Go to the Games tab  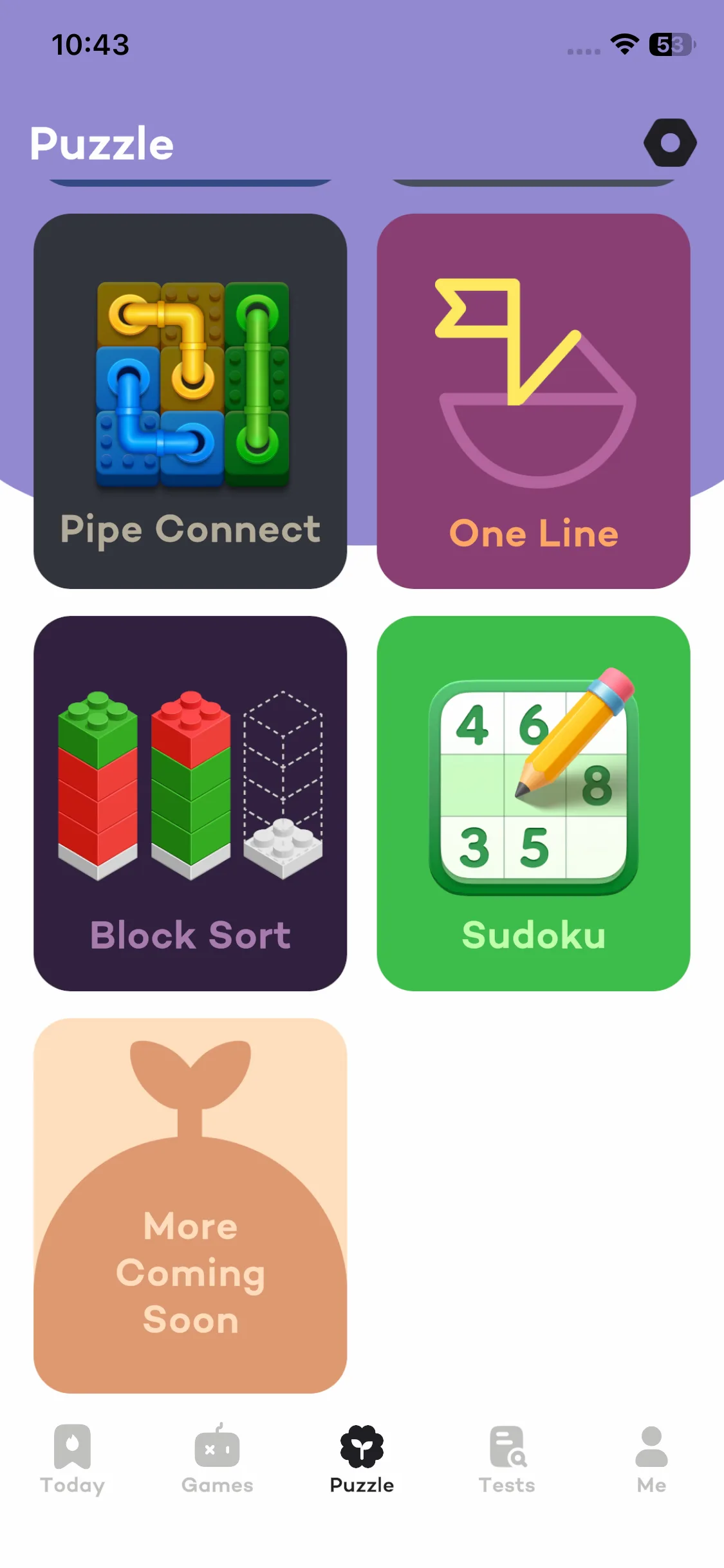point(217,1459)
